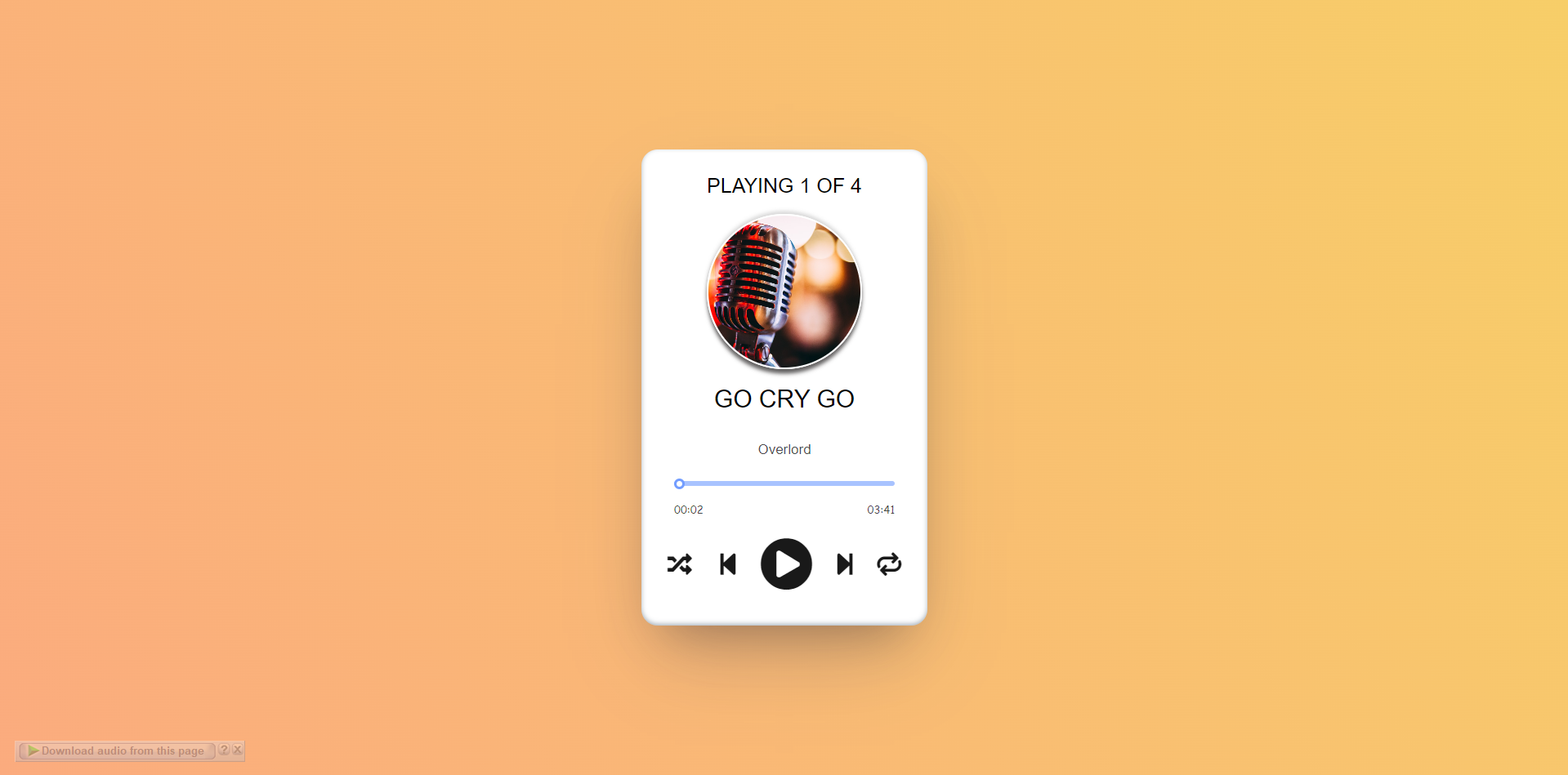This screenshot has width=1568, height=775.
Task: Go to the previous track
Action: coord(728,564)
